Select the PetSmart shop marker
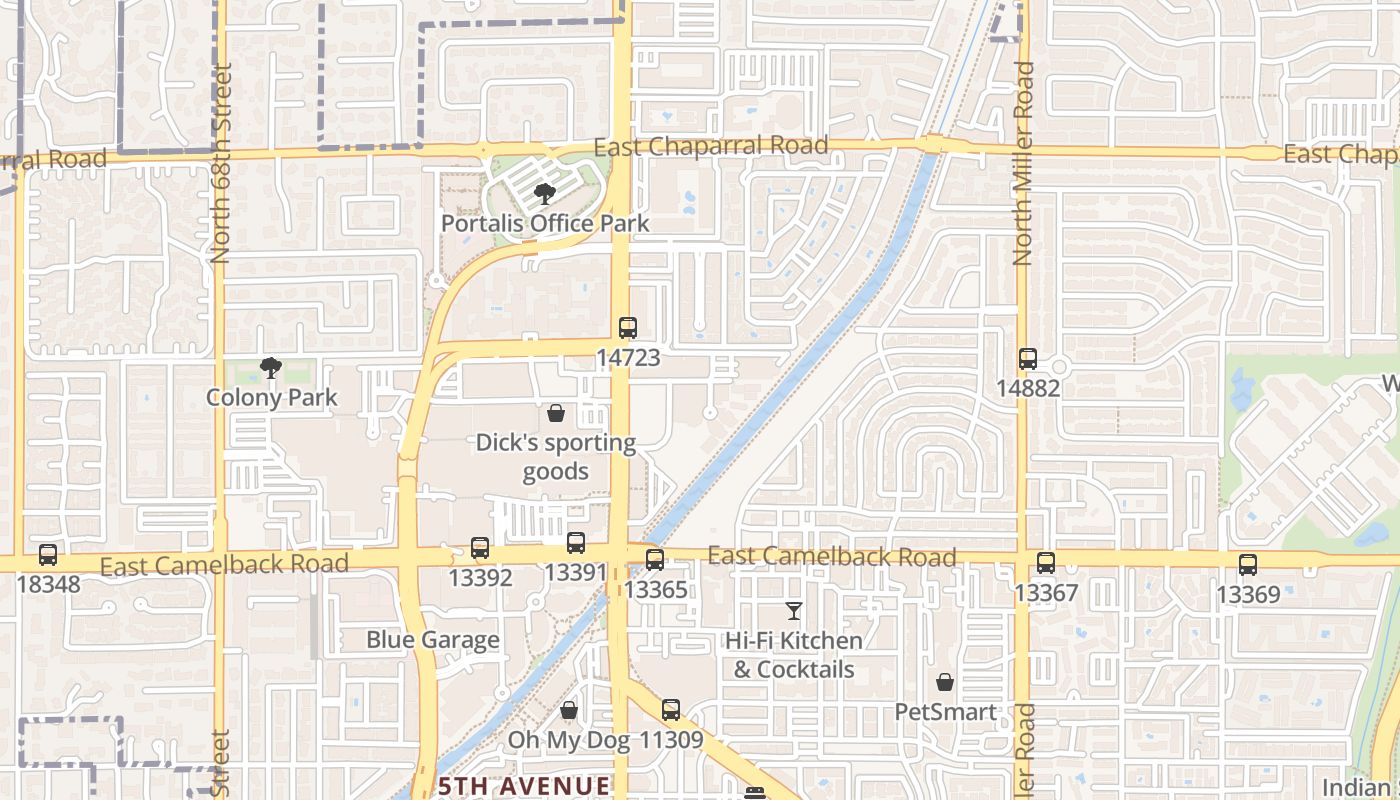1400x800 pixels. pos(945,683)
